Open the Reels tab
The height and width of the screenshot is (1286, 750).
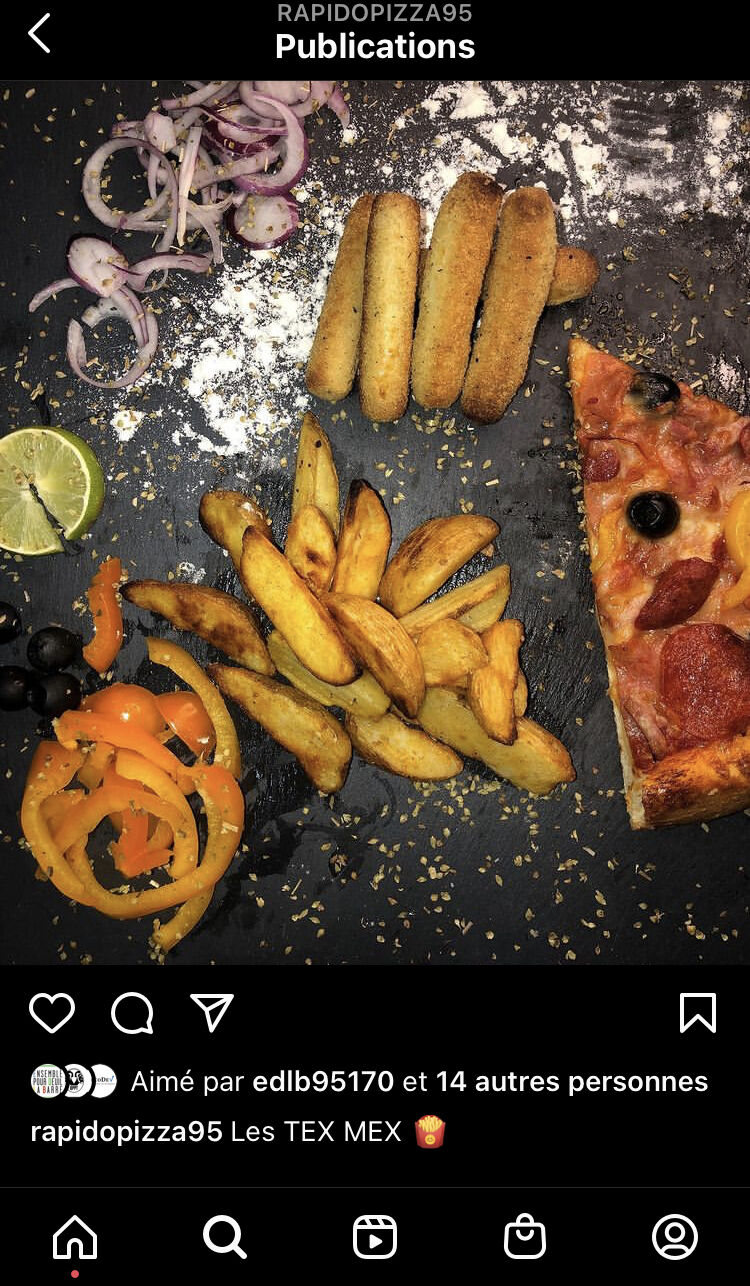click(375, 1238)
